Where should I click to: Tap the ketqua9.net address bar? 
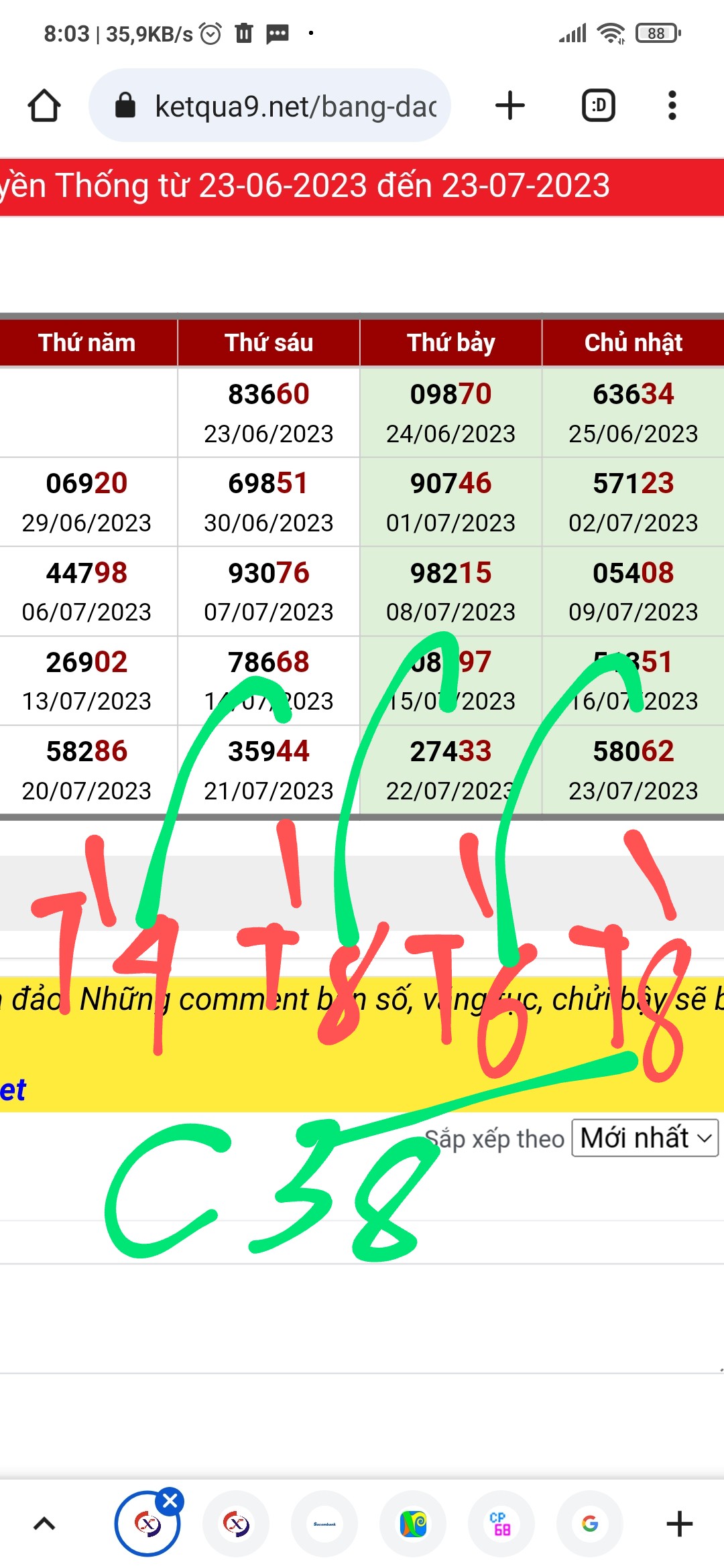[x=269, y=106]
